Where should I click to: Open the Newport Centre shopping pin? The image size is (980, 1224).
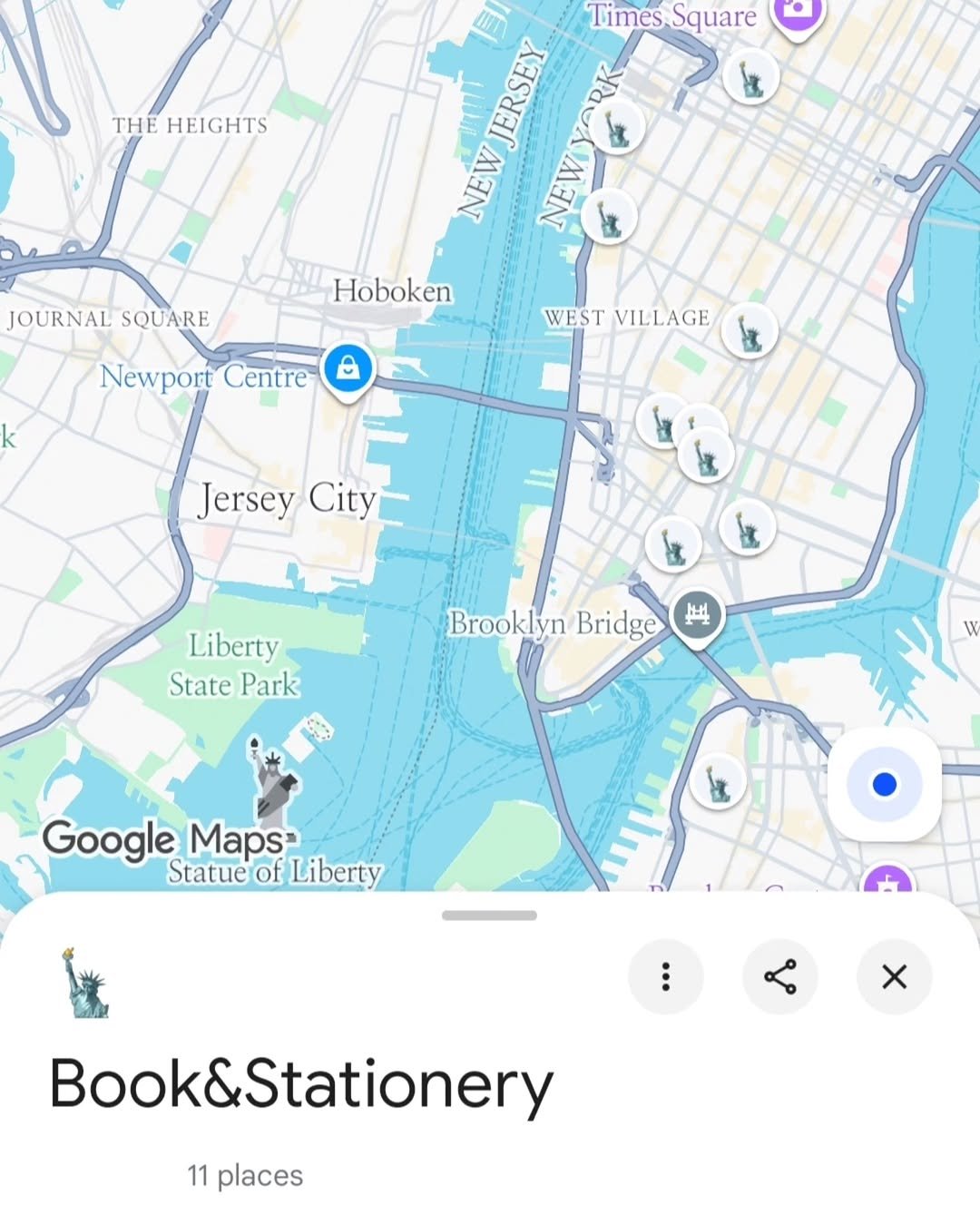coord(348,369)
